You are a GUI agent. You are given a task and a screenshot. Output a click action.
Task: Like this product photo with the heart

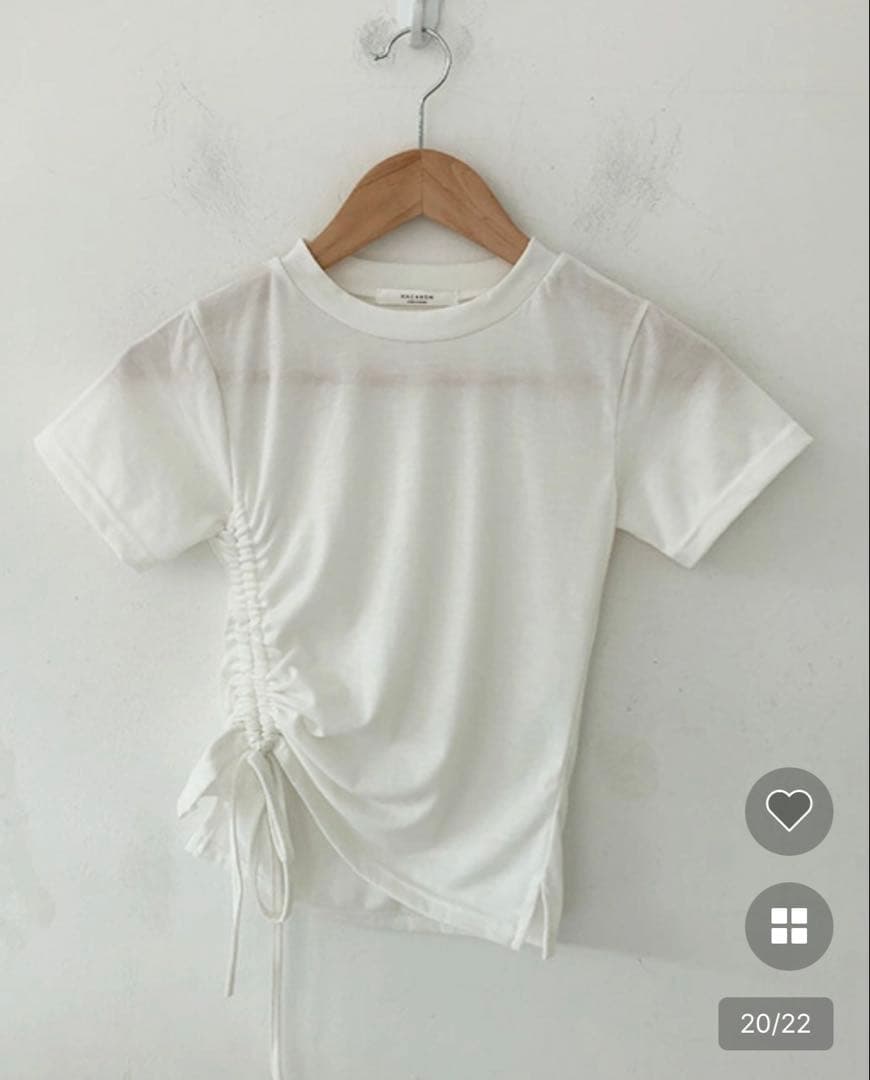[x=789, y=811]
